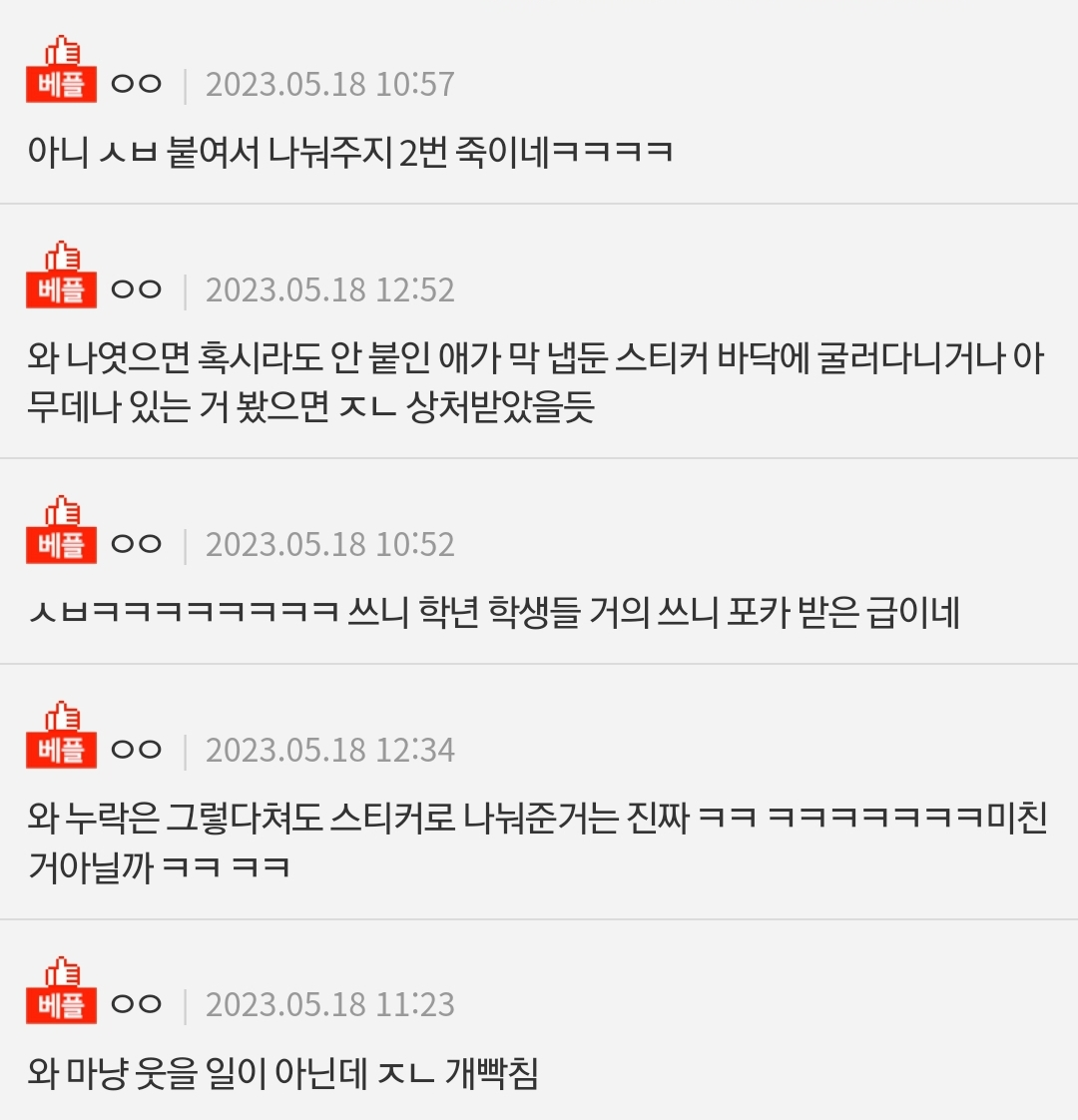1078x1120 pixels.
Task: Tap the comment starting '와 누락은 그렇다쳐도'
Action: click(535, 841)
